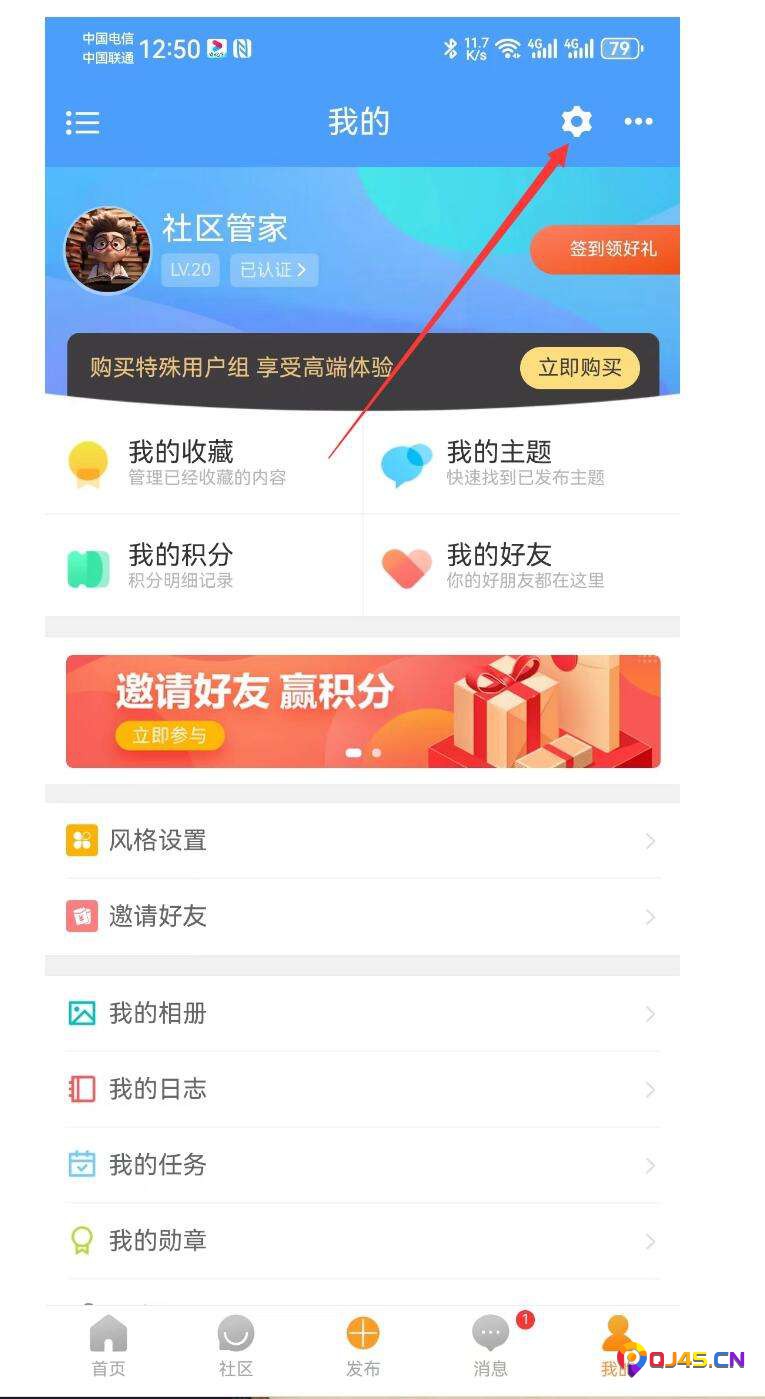Tap the 发布 publish button
This screenshot has height=1399, width=765.
363,1346
